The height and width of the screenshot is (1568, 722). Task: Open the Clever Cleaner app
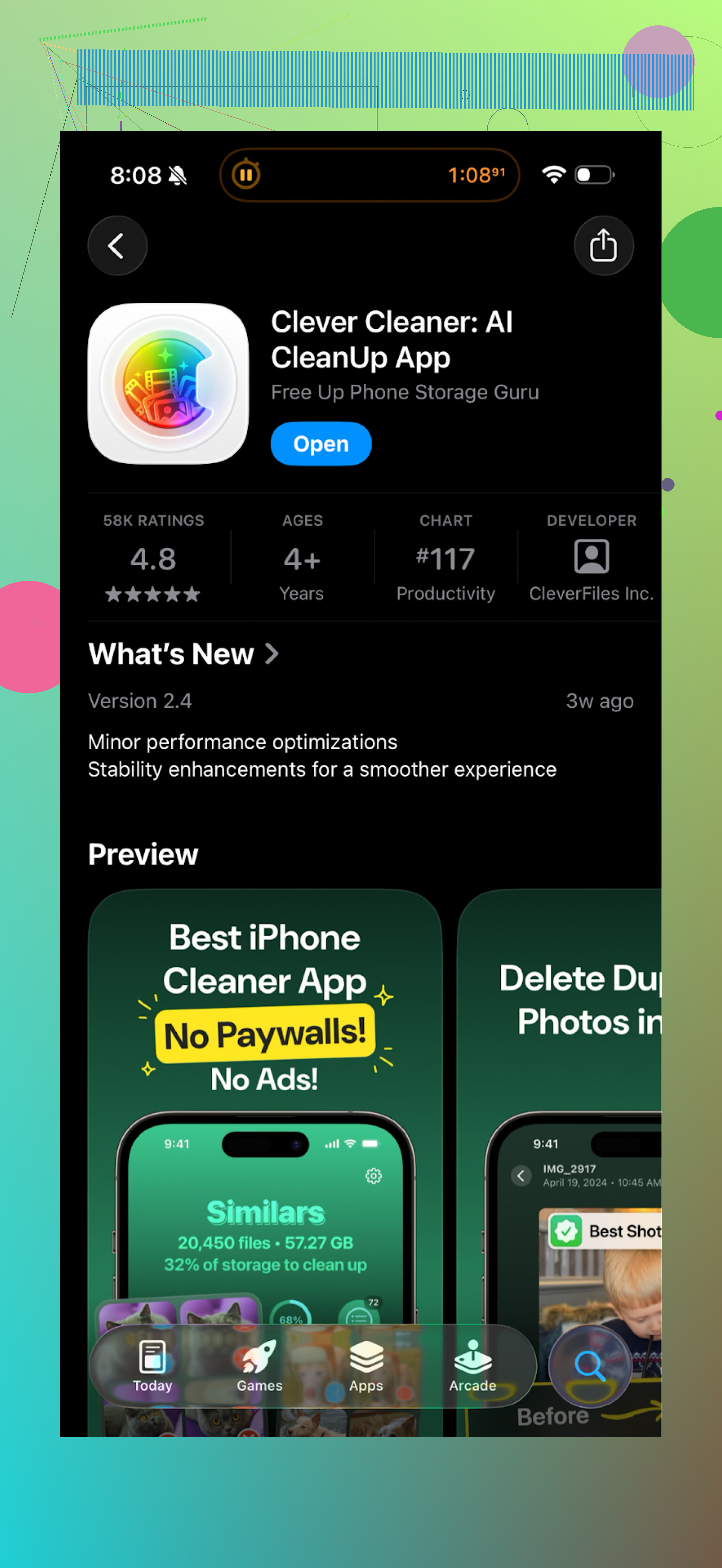321,444
